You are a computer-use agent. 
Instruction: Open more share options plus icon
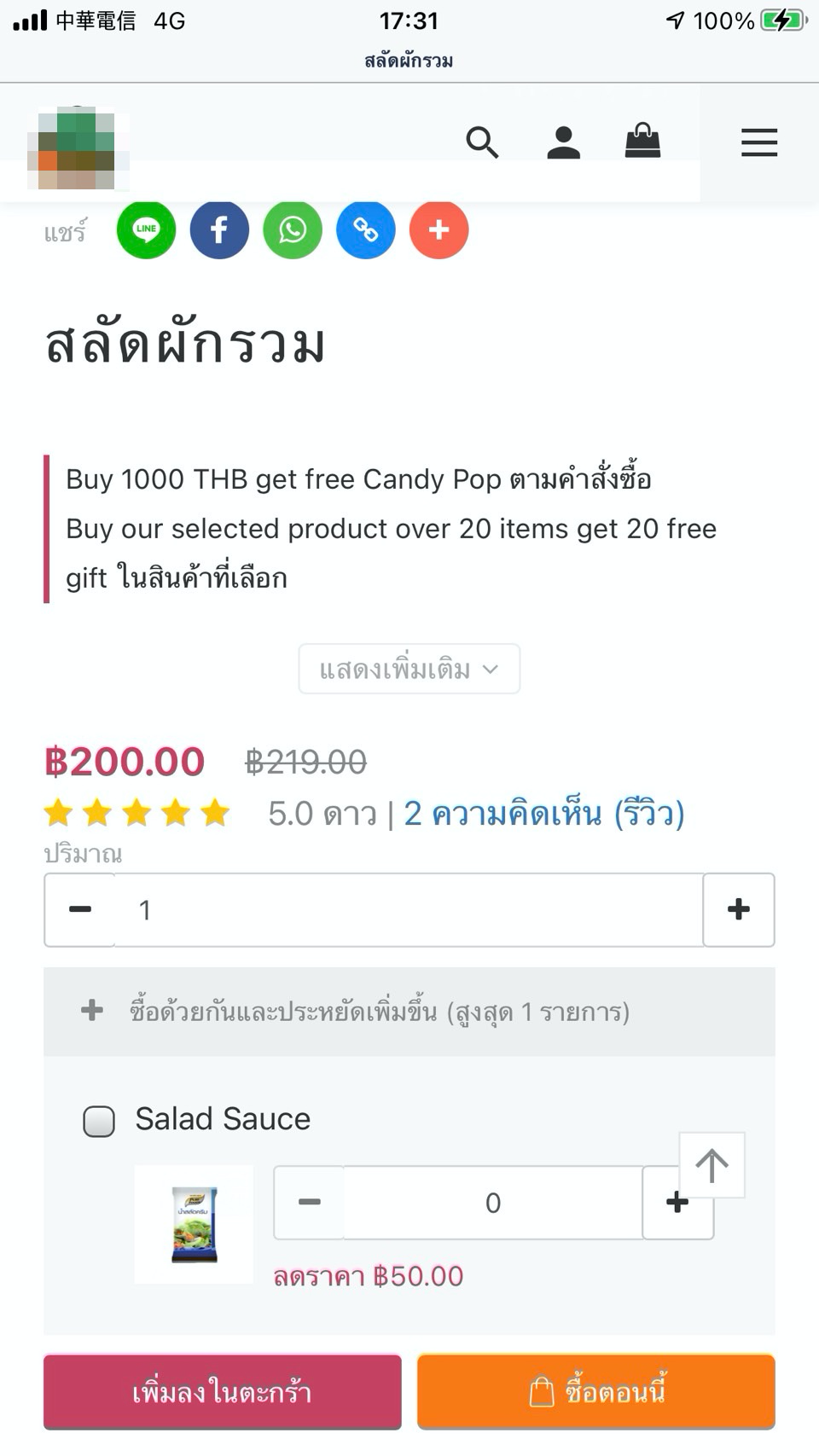439,229
